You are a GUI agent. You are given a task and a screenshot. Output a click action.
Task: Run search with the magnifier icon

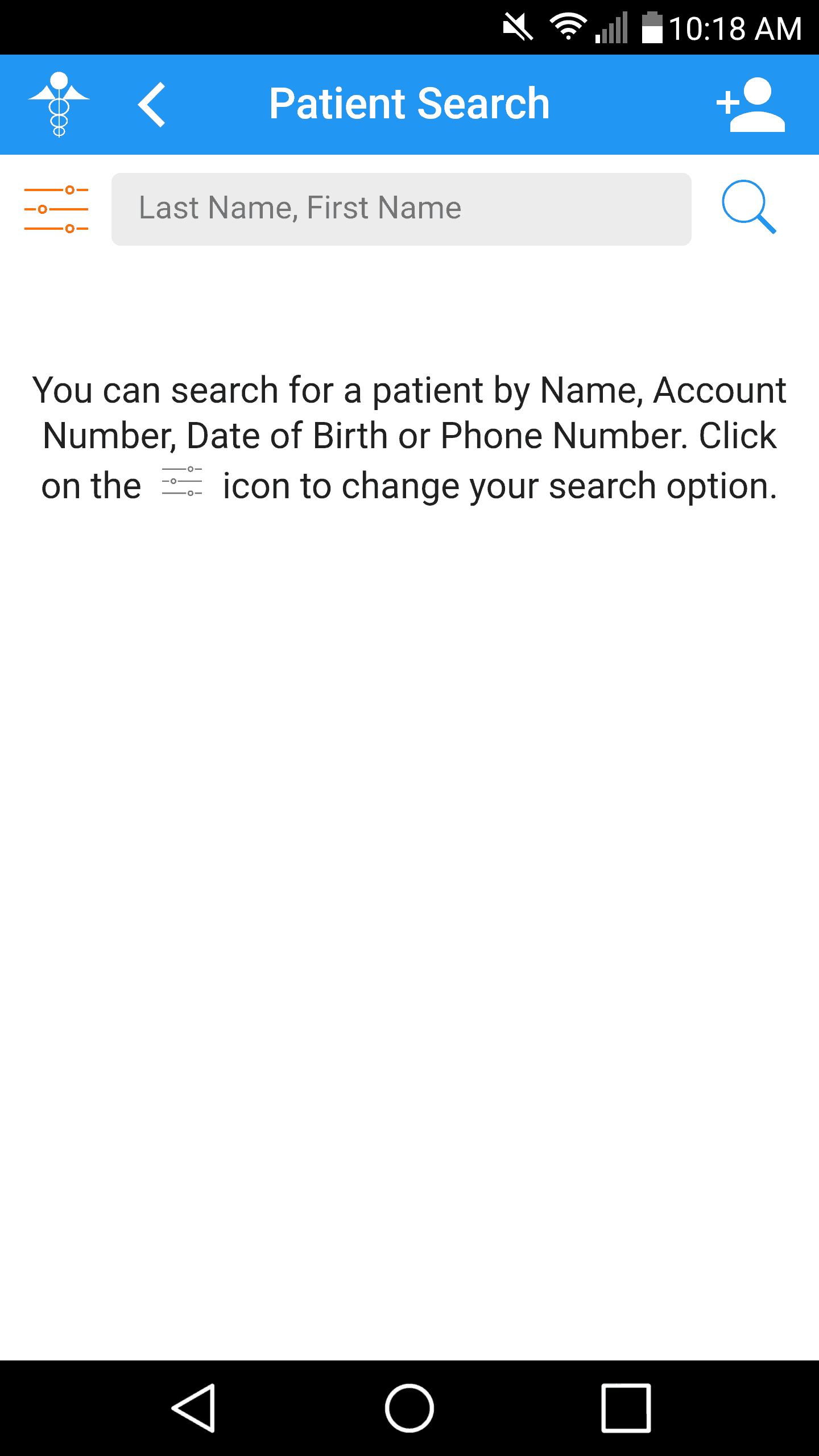748,207
